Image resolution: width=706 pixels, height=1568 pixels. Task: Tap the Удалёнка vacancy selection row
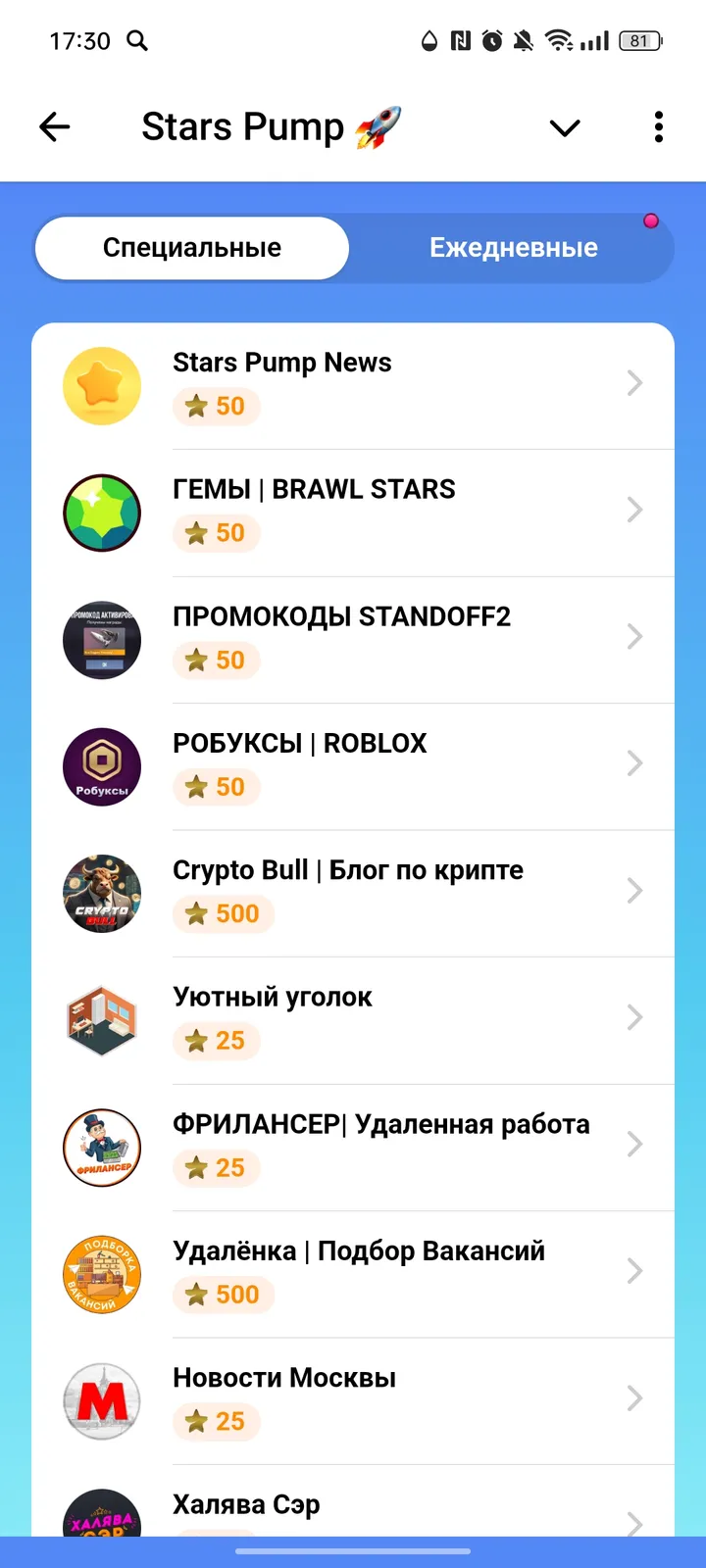392,1271
